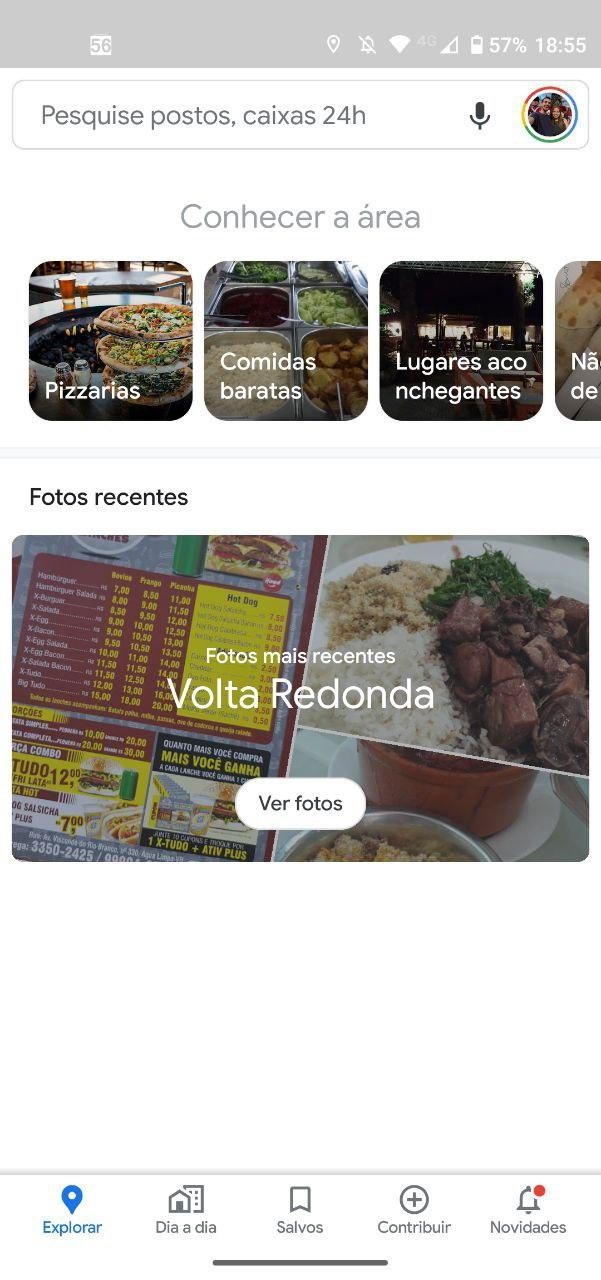The width and height of the screenshot is (601, 1280).
Task: Switch to the Explorar tab
Action: (72, 1210)
